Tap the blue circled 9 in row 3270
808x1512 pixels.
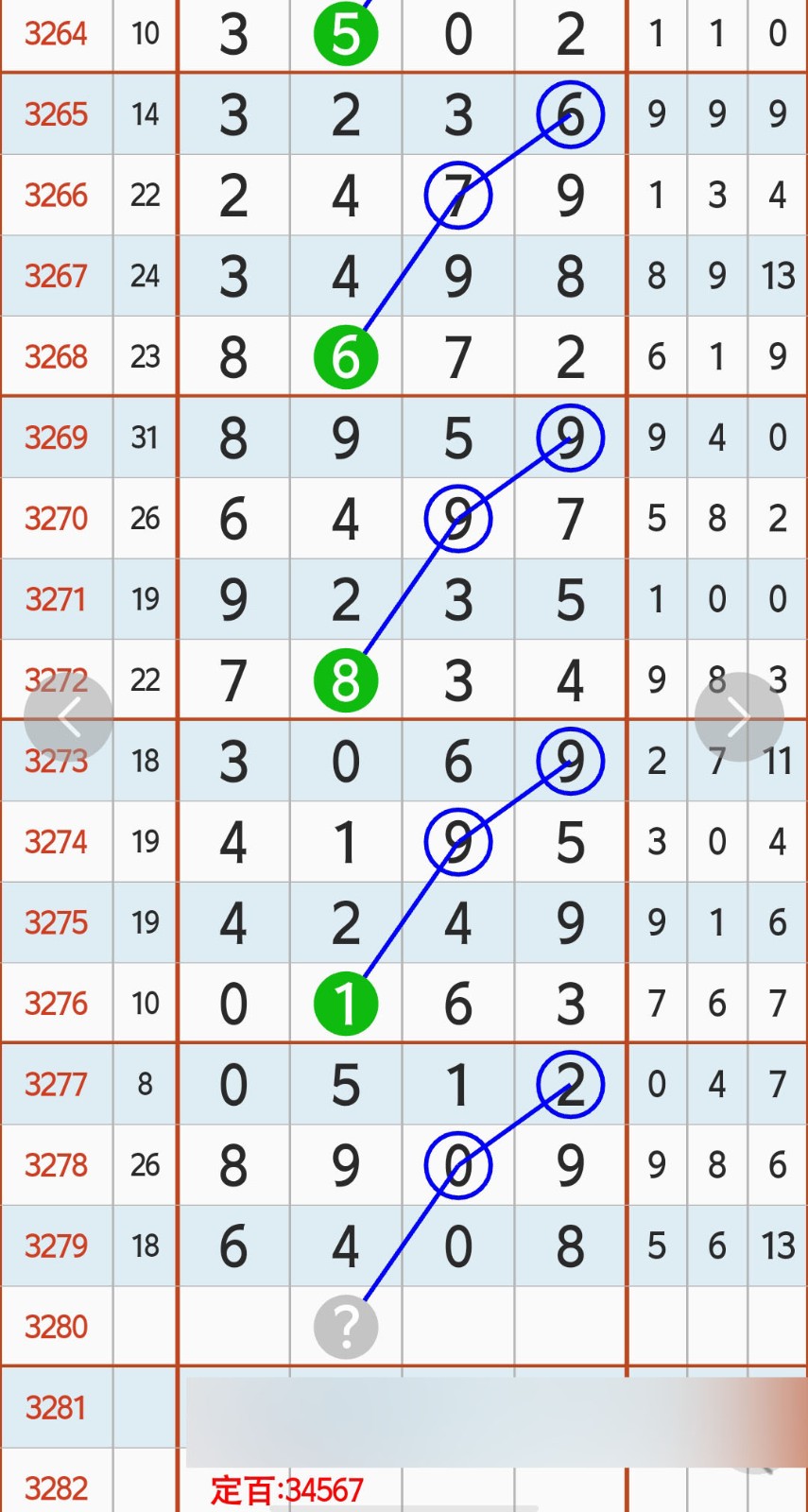tap(458, 518)
